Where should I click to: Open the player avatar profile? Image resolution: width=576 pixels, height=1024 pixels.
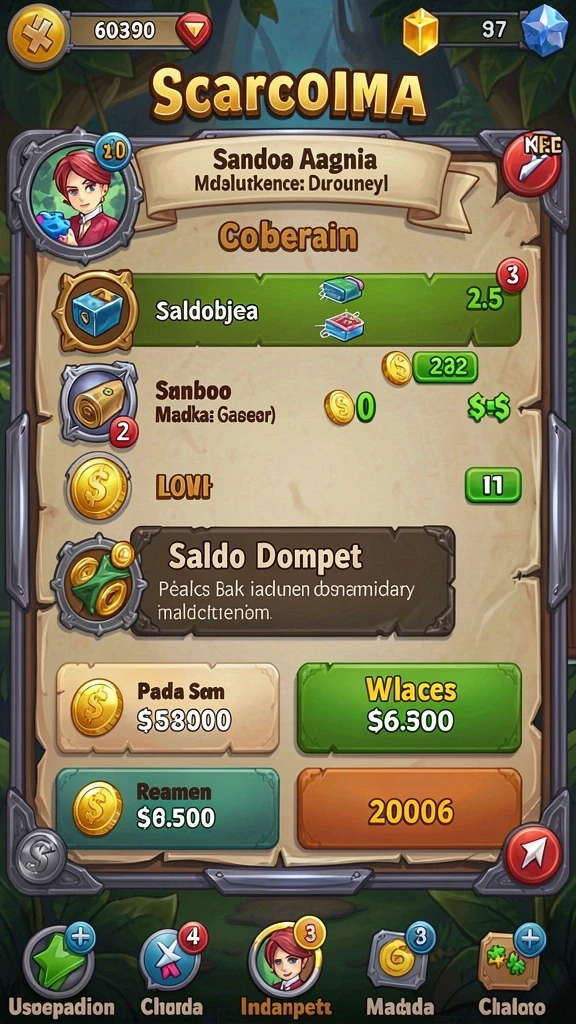pos(78,195)
